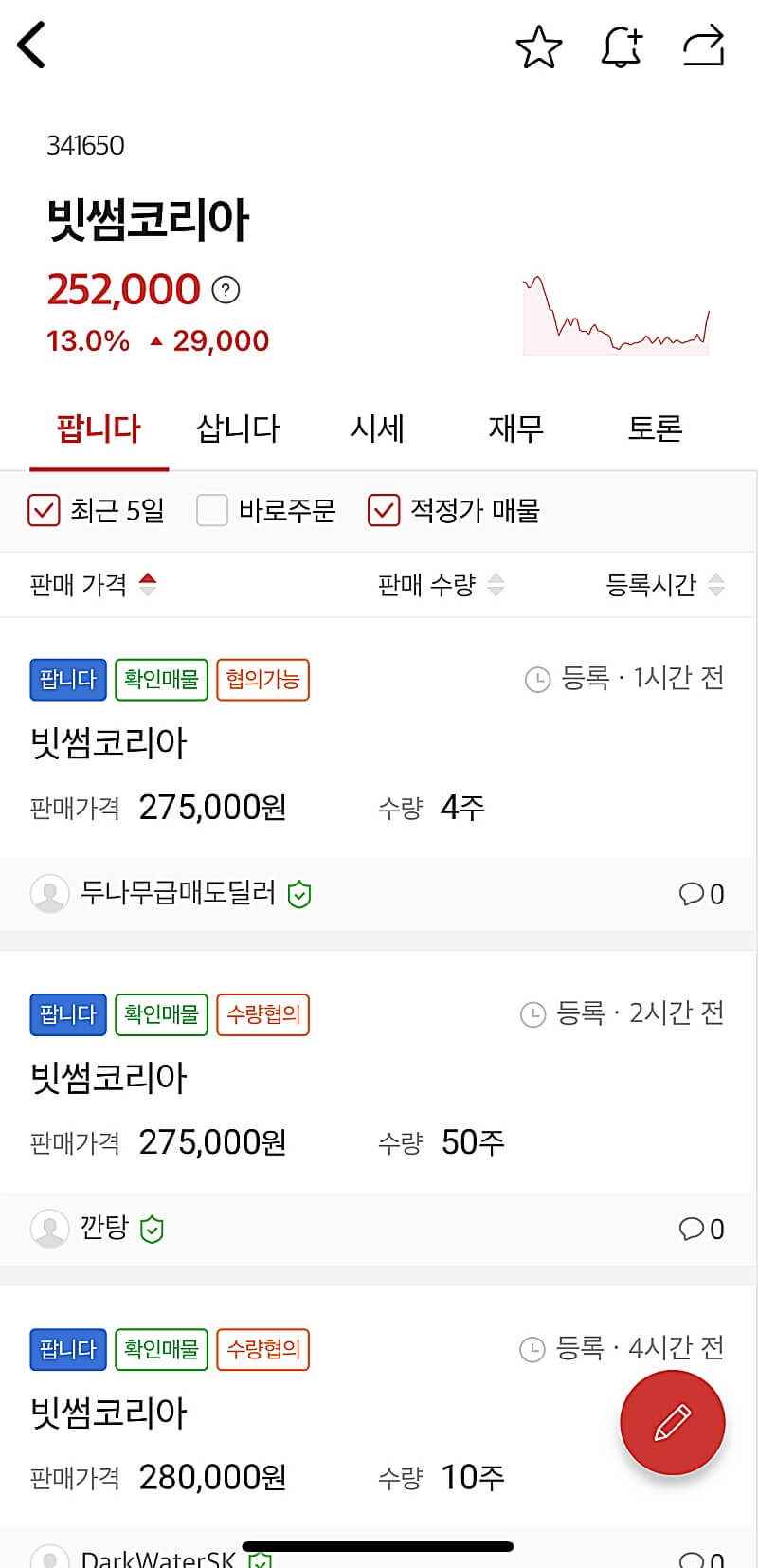758x1568 pixels.
Task: Tap the mini price chart thumbnail
Action: click(615, 315)
